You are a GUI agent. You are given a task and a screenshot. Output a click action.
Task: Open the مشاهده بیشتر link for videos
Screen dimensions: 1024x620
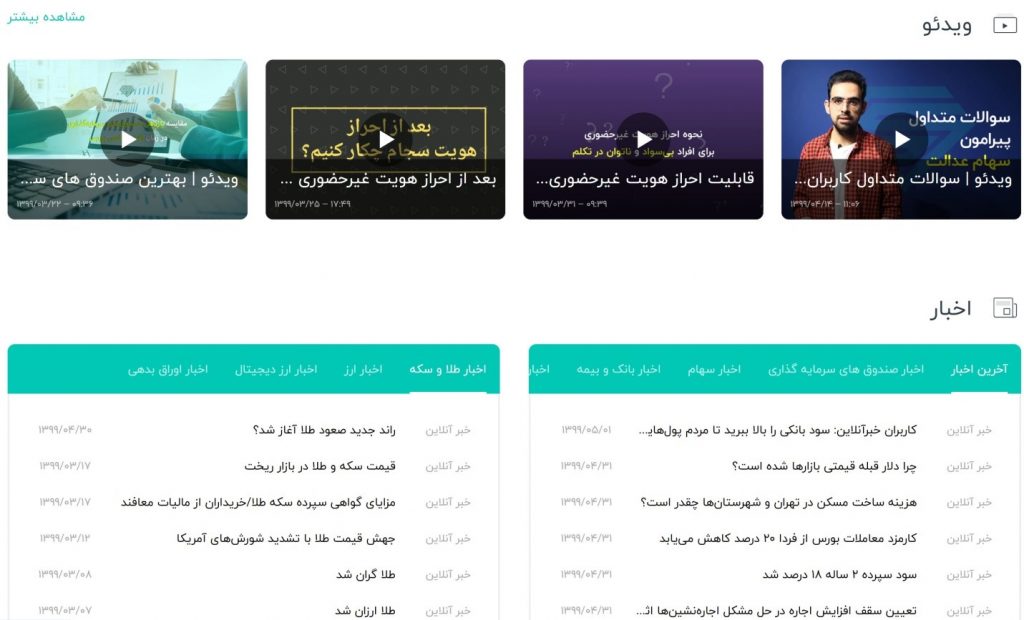(x=46, y=17)
